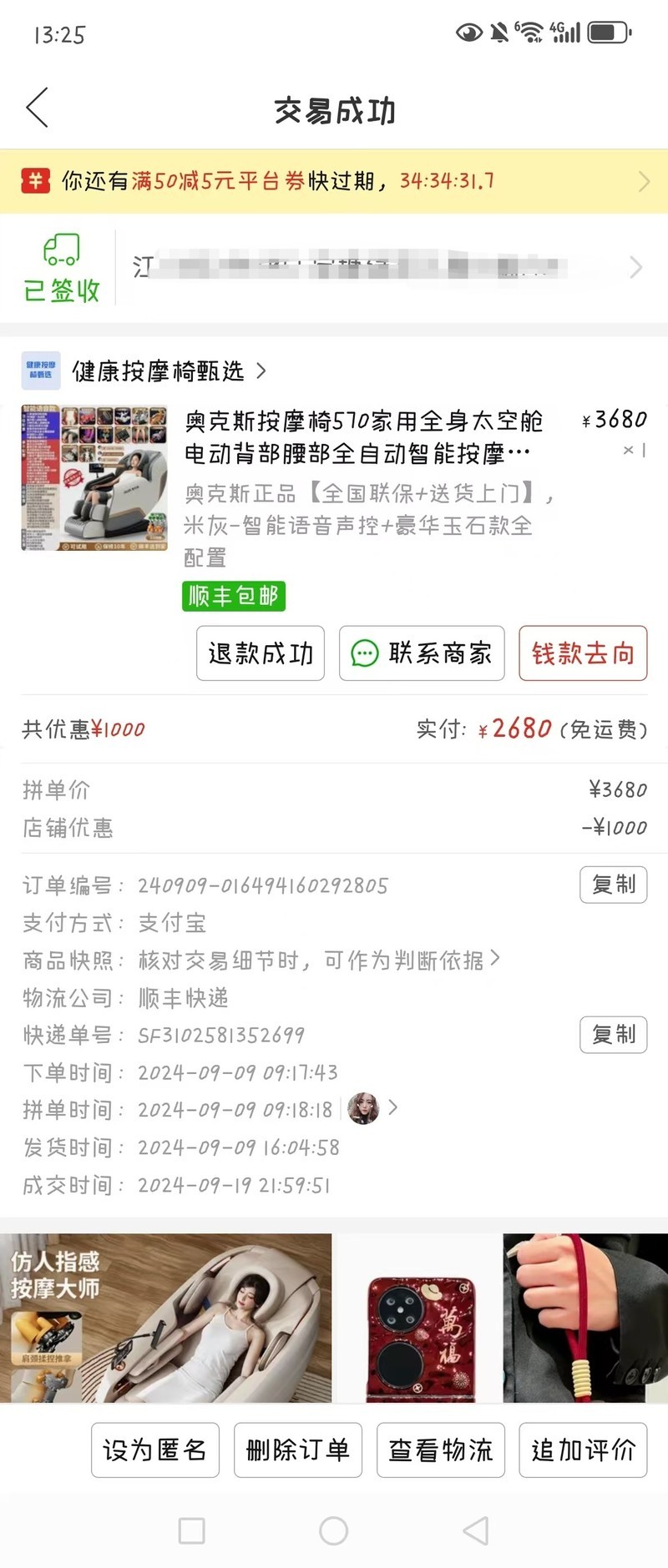This screenshot has height=1568, width=668.
Task: Check 钱款去向 refund destination
Action: 583,653
